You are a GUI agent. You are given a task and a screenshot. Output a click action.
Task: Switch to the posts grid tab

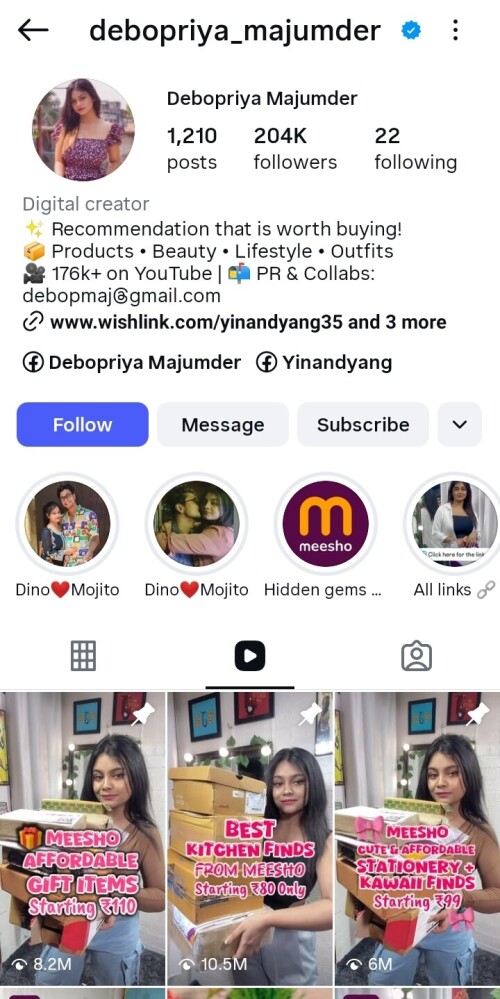coord(83,656)
